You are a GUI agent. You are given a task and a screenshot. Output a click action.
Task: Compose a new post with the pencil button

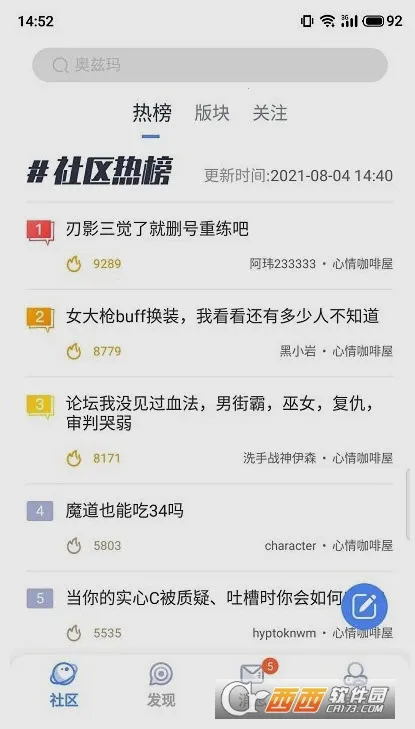(364, 606)
